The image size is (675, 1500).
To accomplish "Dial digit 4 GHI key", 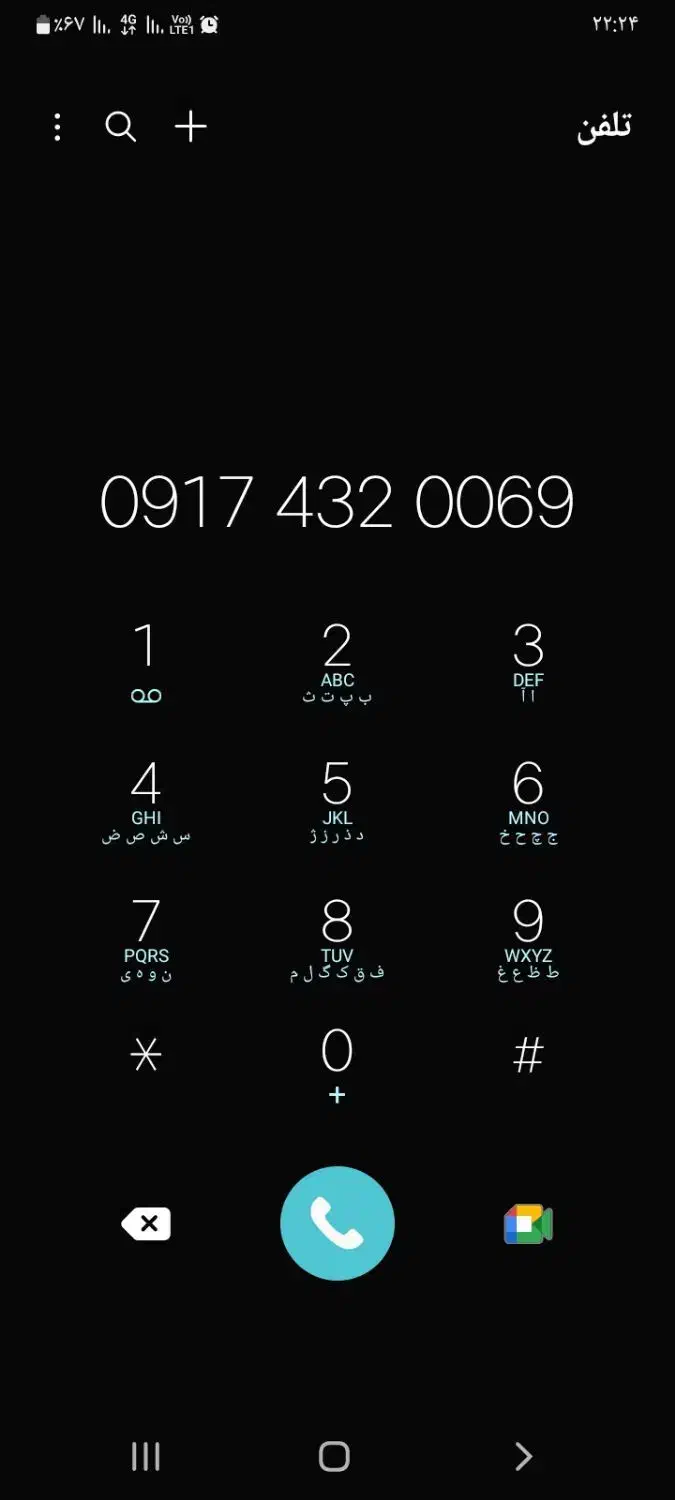I will tap(146, 798).
